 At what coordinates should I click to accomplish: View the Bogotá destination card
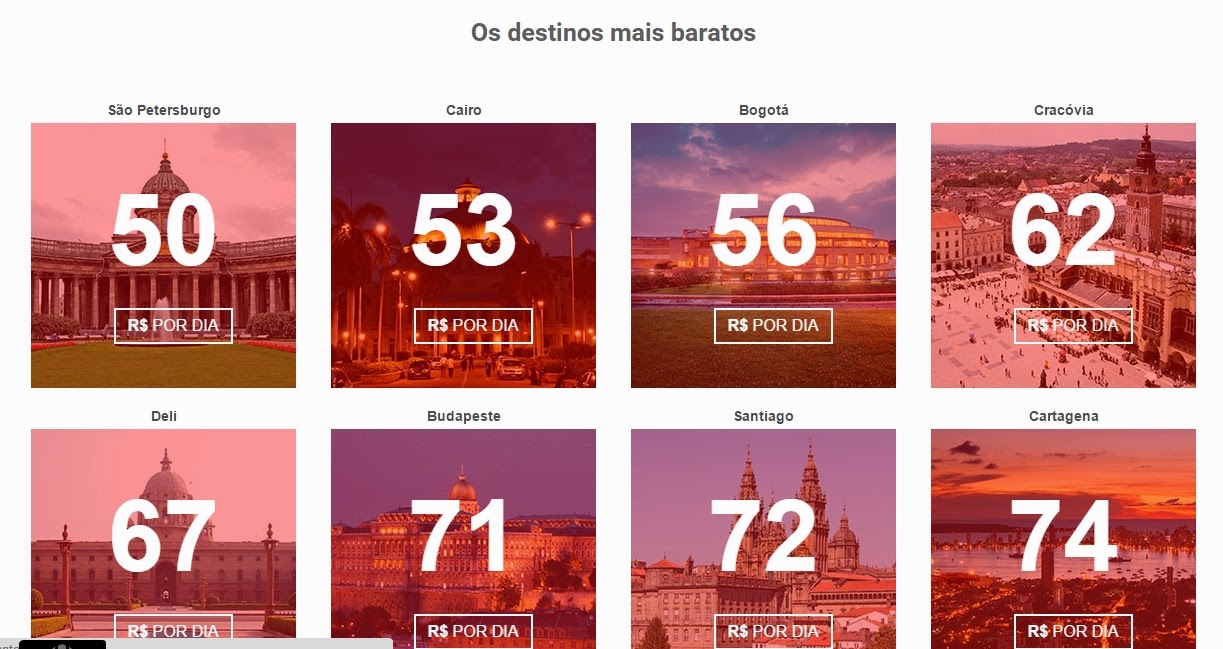763,255
